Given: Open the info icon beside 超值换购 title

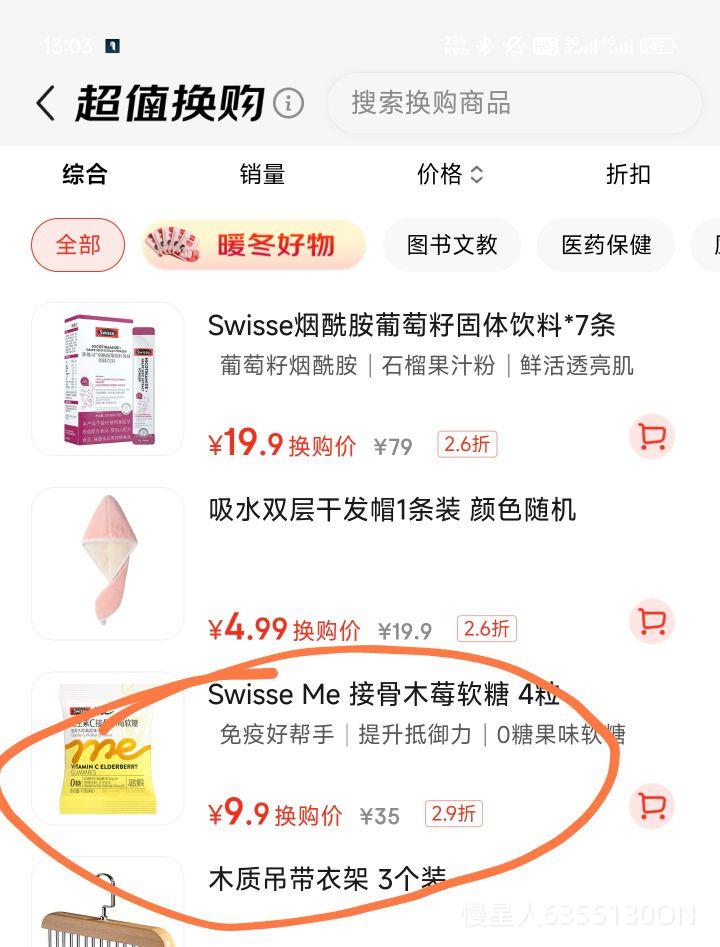Looking at the screenshot, I should (290, 102).
